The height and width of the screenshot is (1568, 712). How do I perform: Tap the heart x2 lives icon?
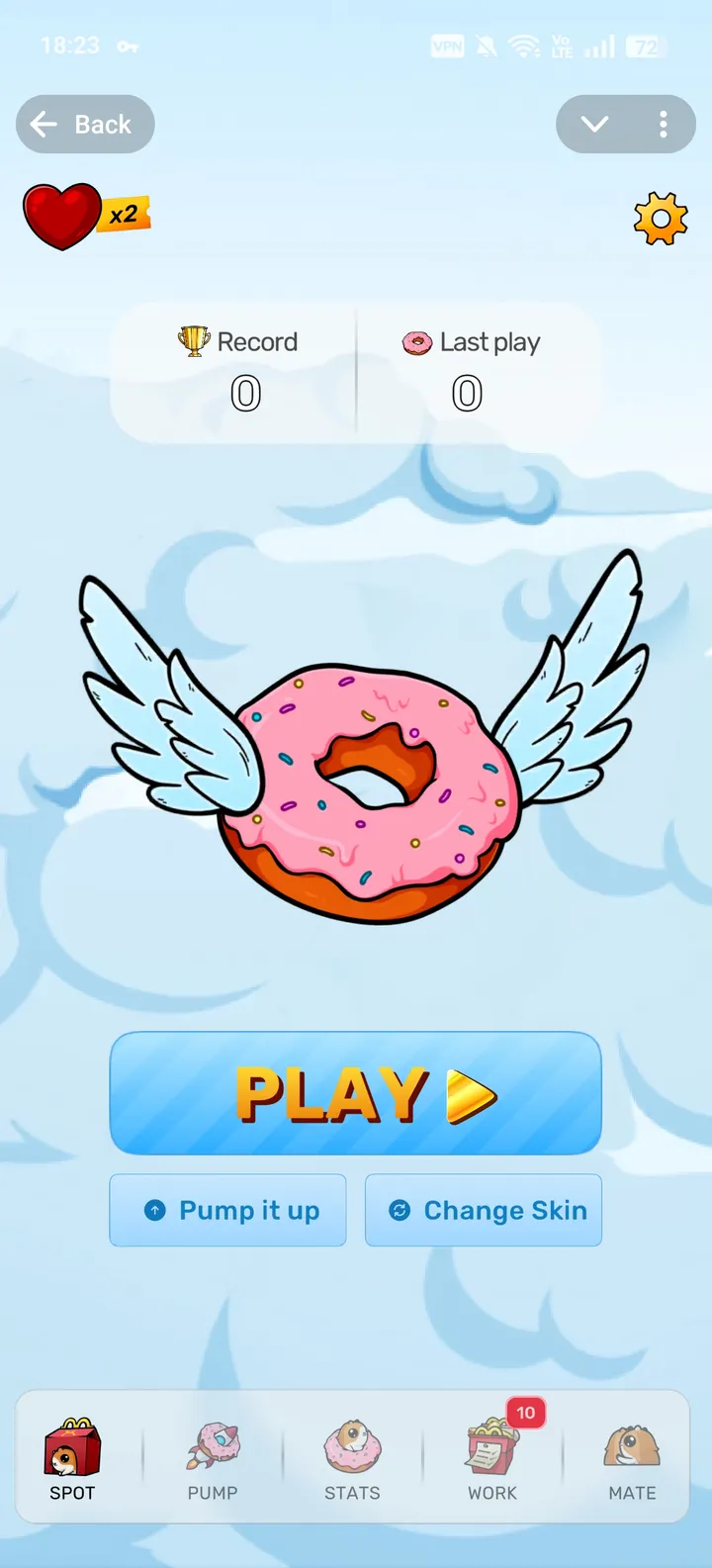tap(85, 217)
